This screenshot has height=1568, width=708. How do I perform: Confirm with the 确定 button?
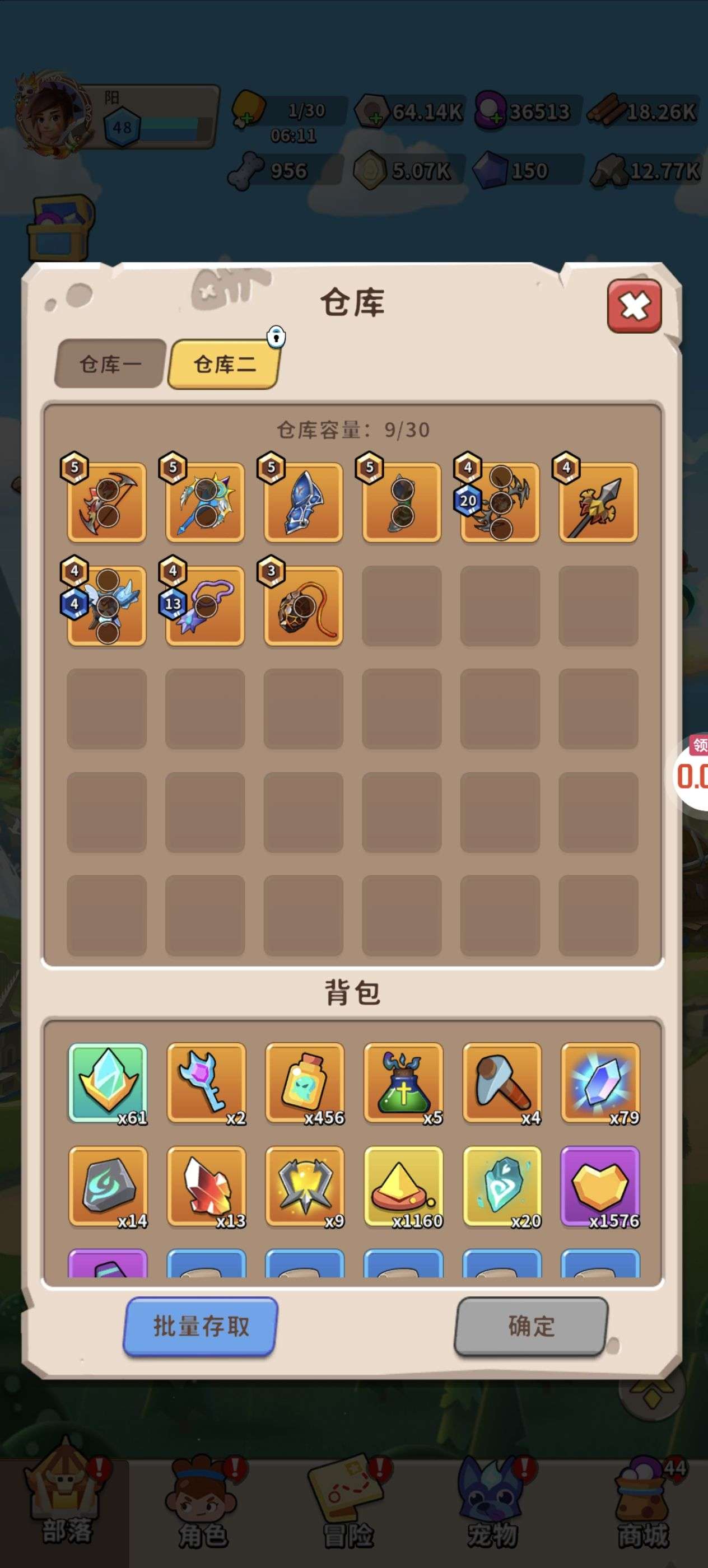click(x=531, y=1326)
